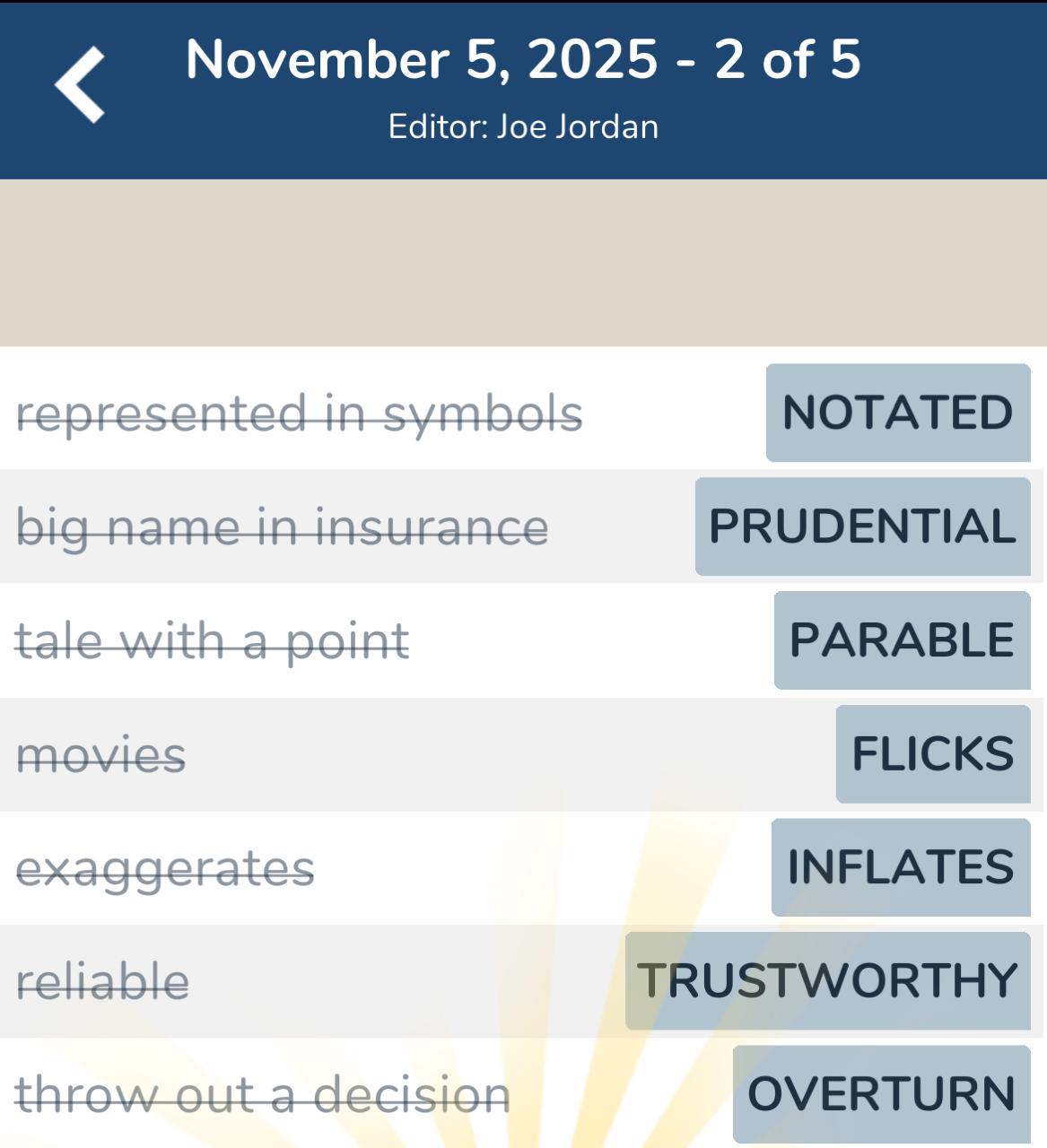Select the clue 'tale with a point'

tap(213, 639)
